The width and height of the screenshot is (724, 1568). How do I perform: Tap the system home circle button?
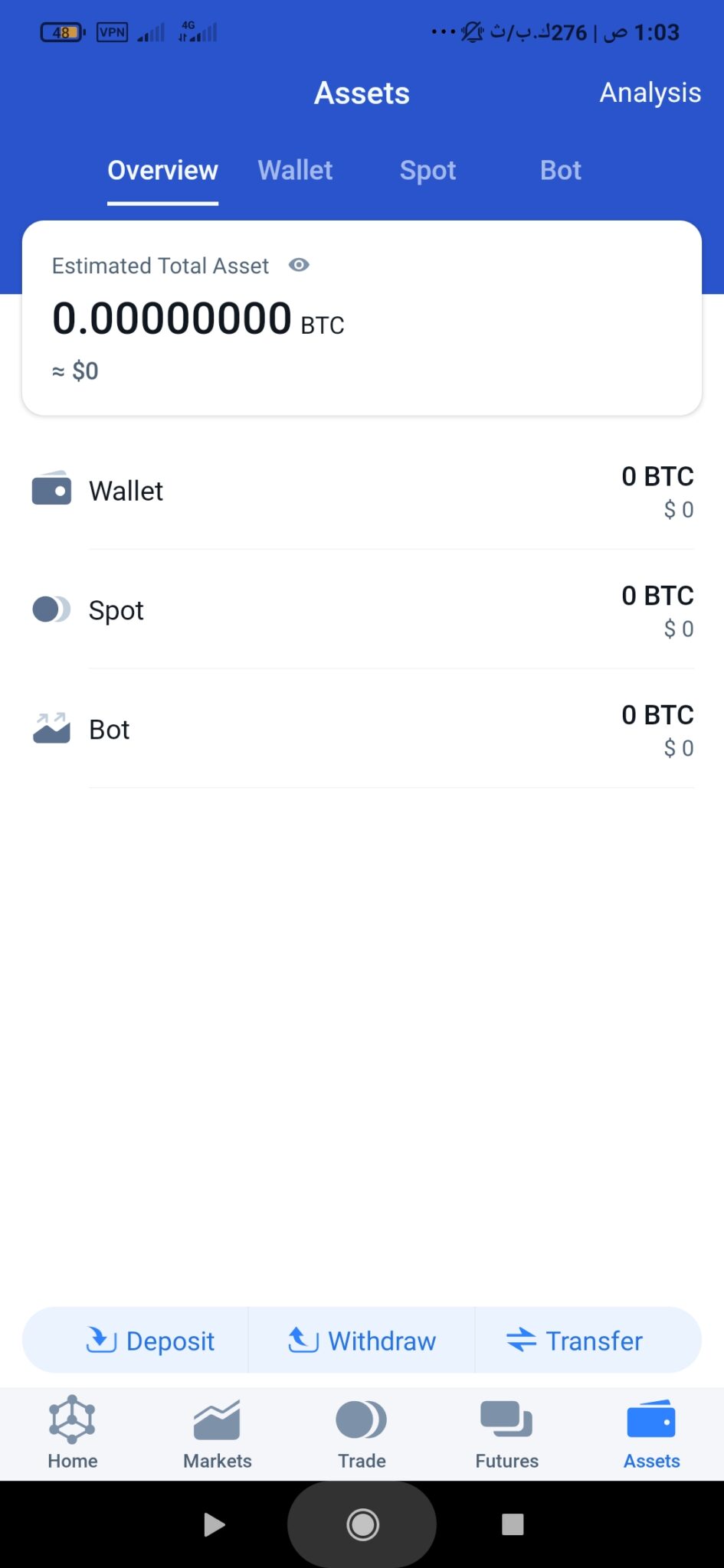362,1524
